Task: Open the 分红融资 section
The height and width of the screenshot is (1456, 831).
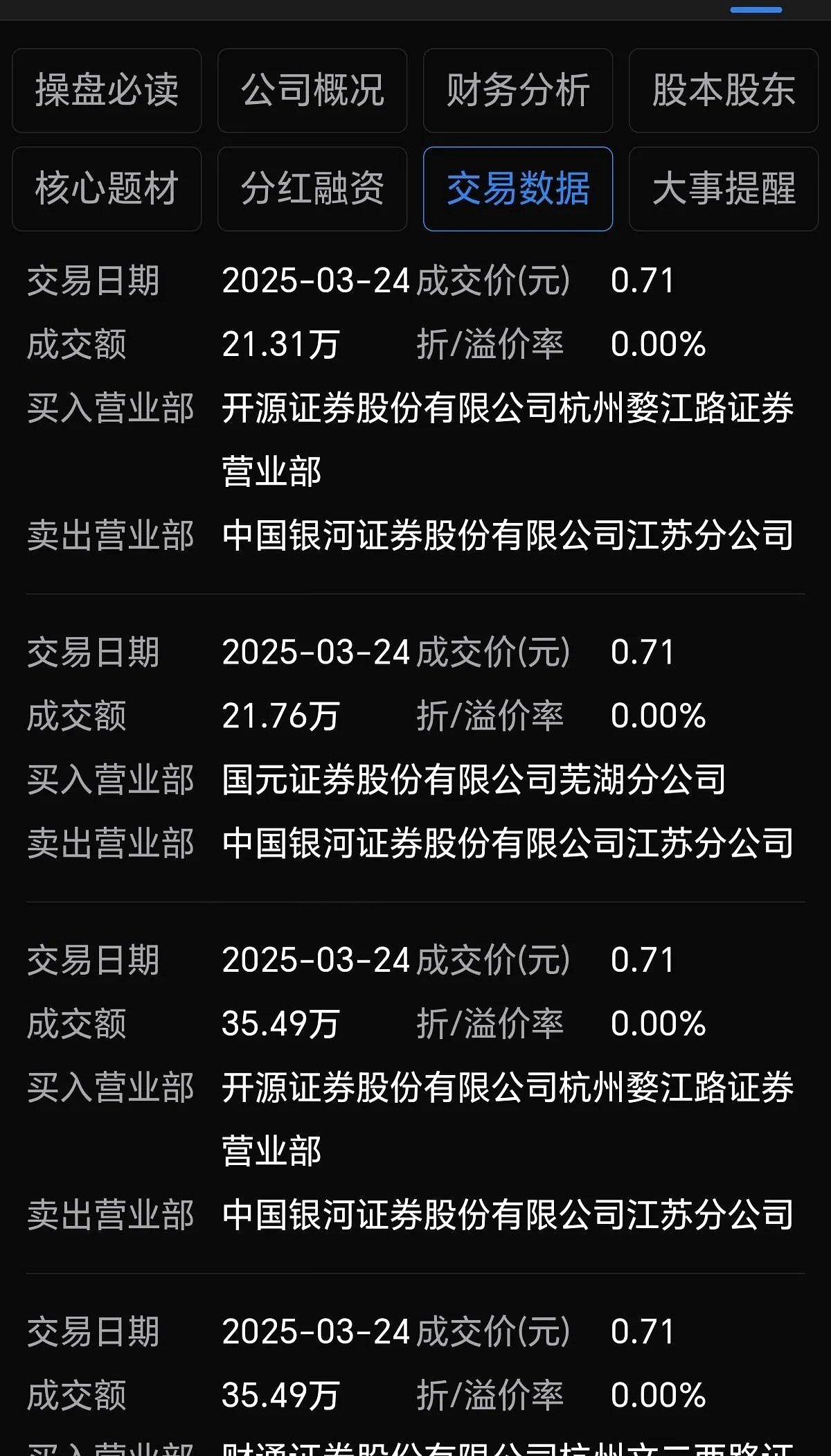Action: pos(312,188)
